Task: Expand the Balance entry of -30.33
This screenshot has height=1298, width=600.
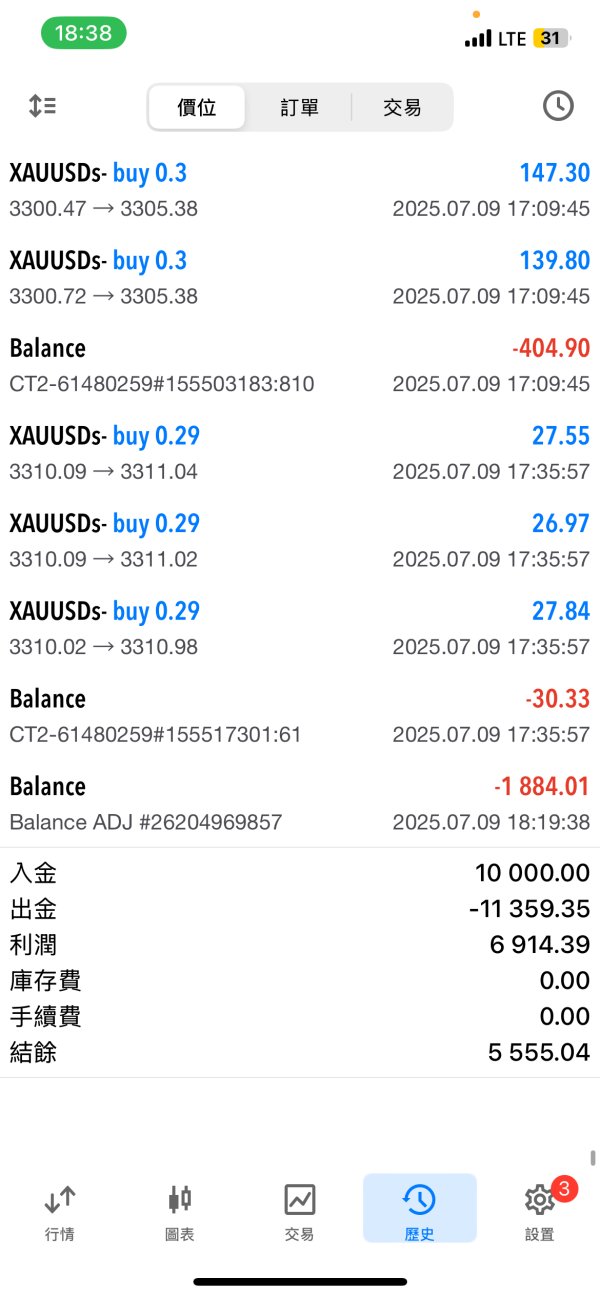Action: [300, 716]
